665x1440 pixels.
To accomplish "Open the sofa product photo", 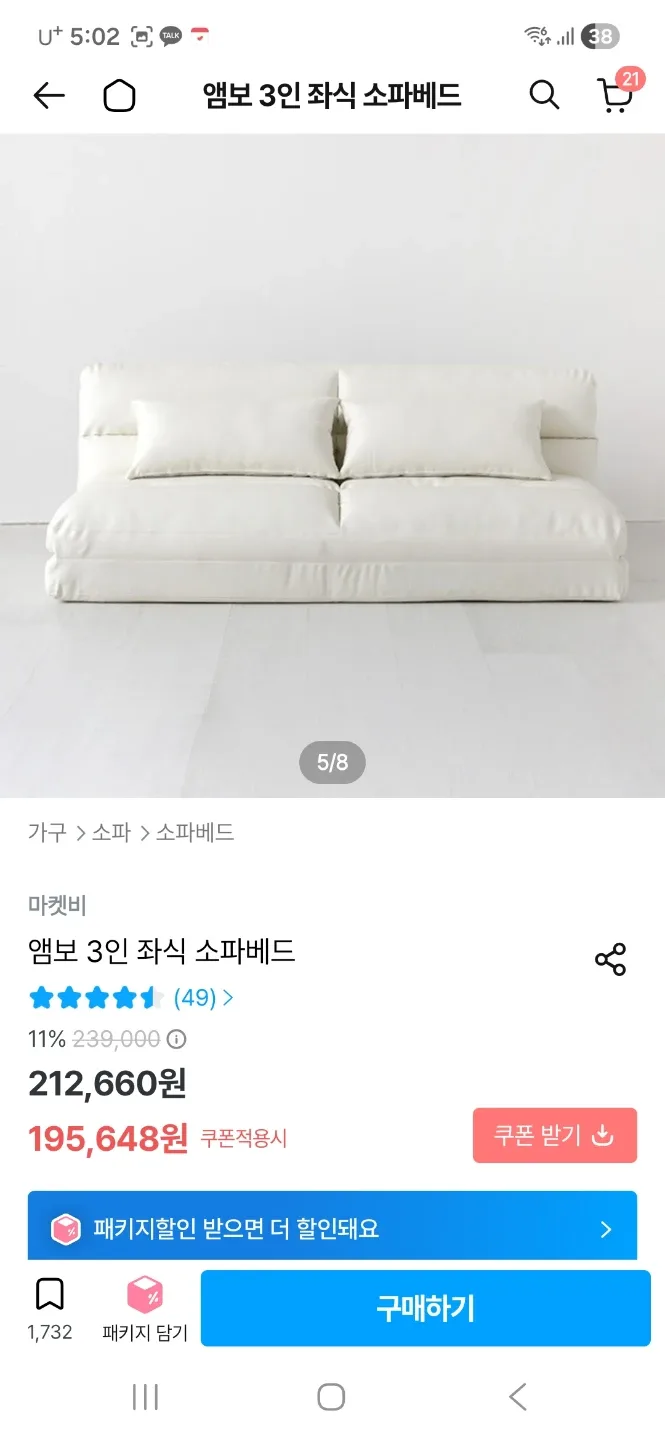I will pos(332,465).
